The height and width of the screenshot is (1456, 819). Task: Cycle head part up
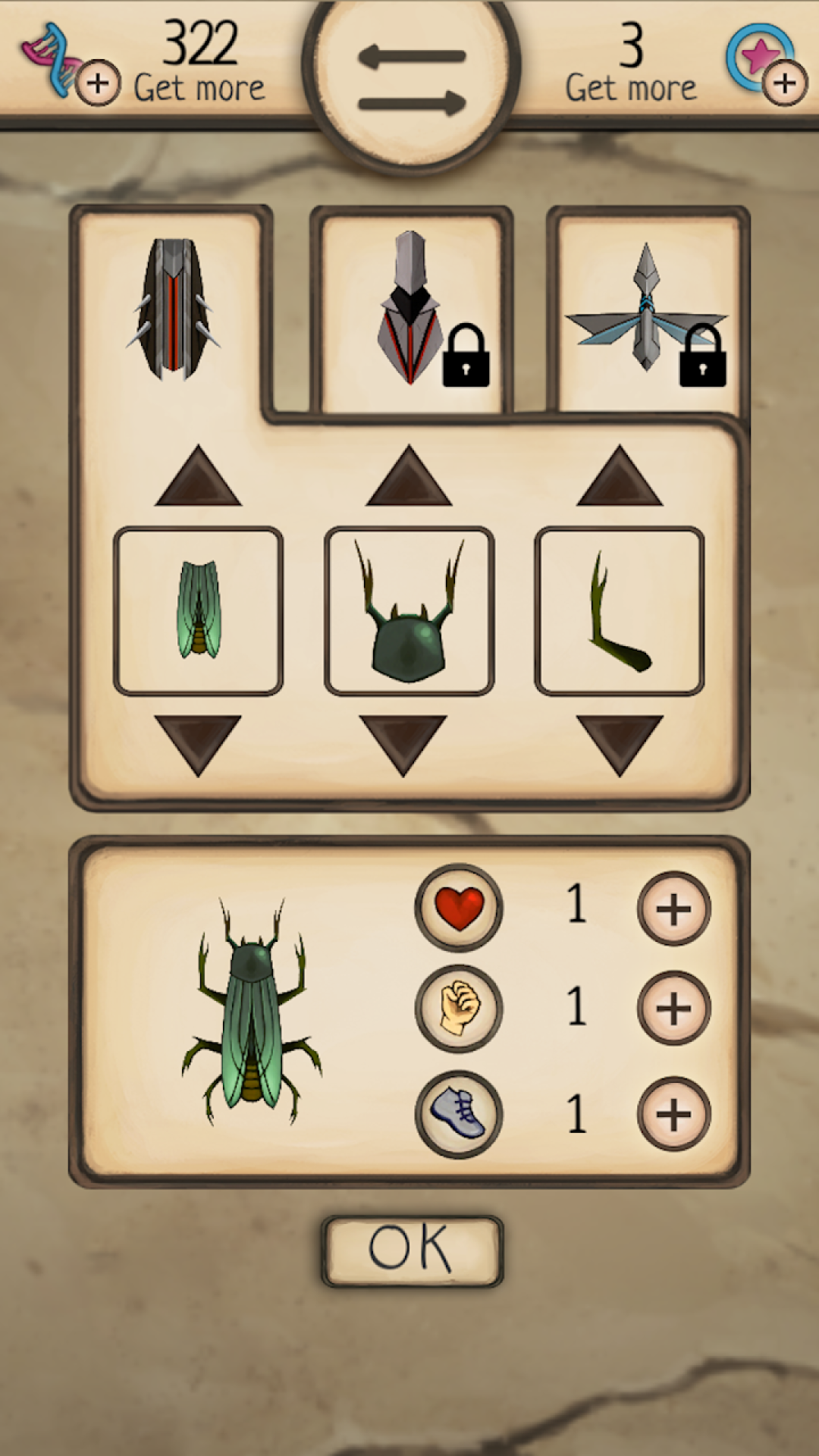point(409,478)
